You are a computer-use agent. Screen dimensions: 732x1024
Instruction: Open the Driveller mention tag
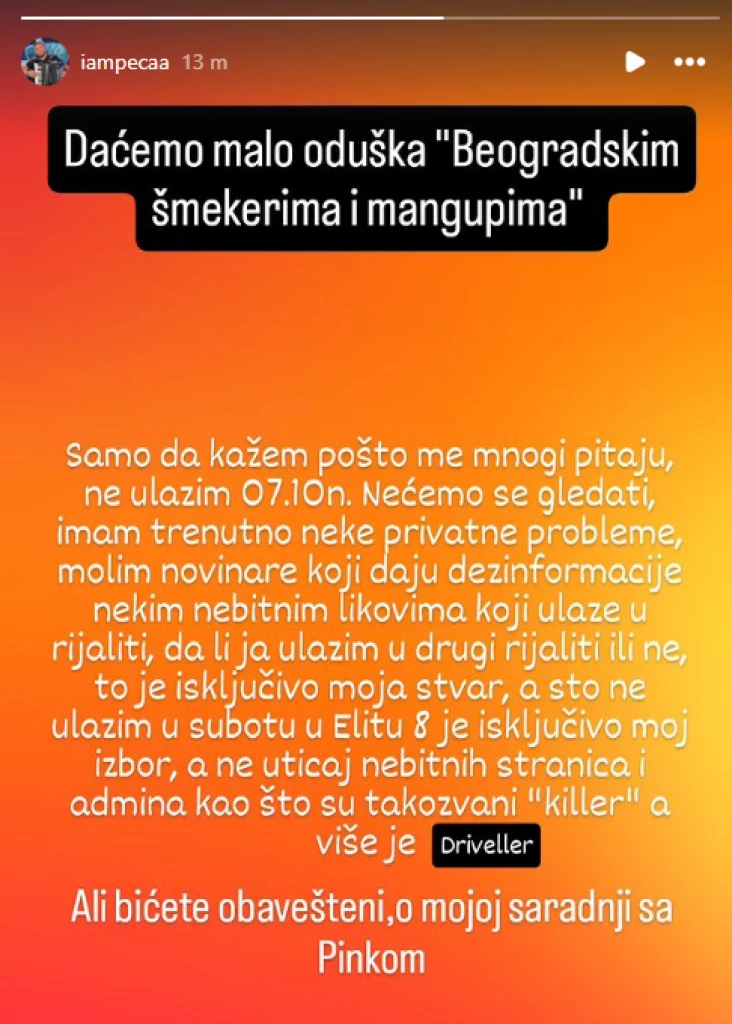tap(486, 845)
